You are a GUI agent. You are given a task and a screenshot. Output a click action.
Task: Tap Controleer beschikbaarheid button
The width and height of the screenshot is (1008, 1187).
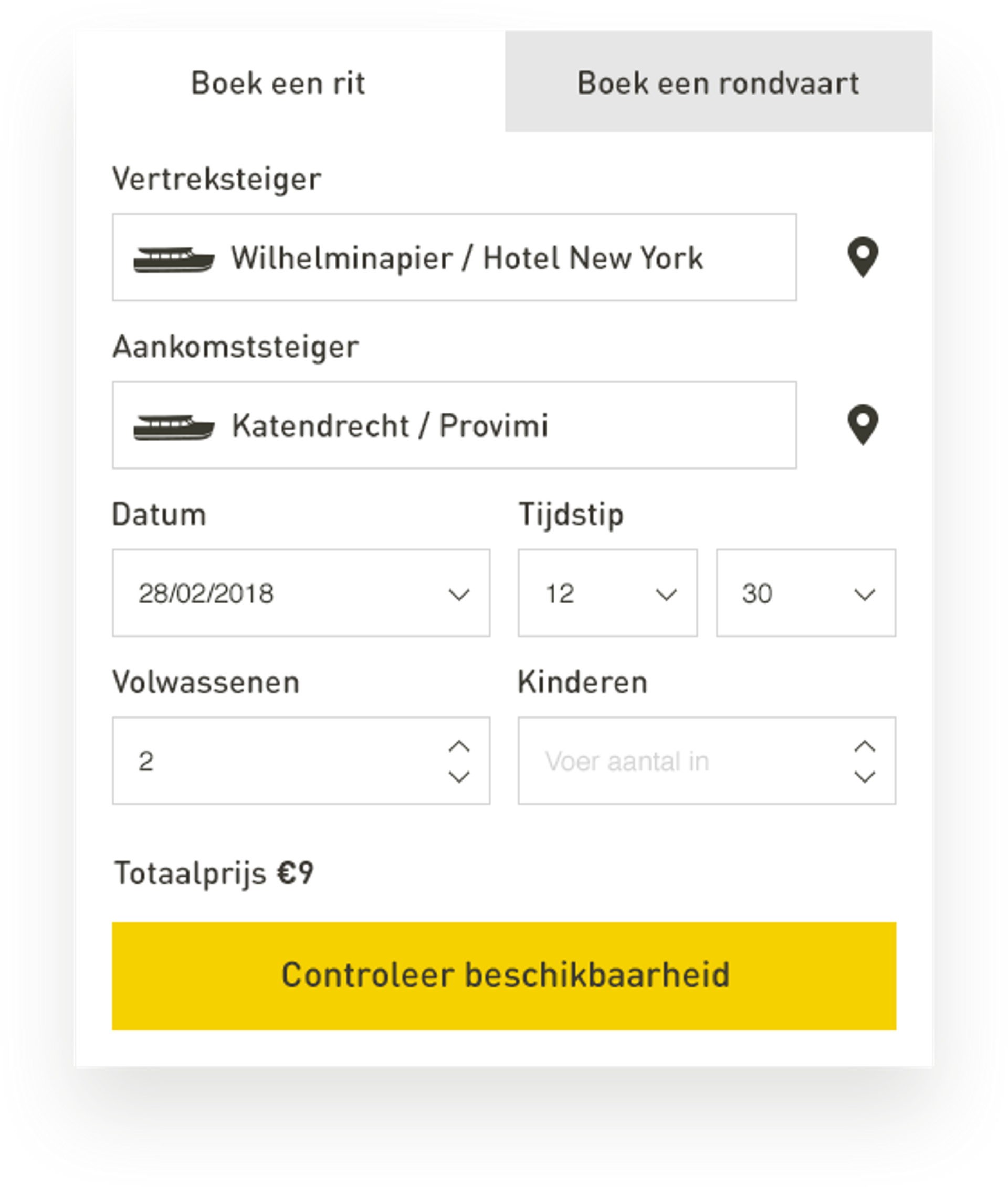tap(504, 975)
